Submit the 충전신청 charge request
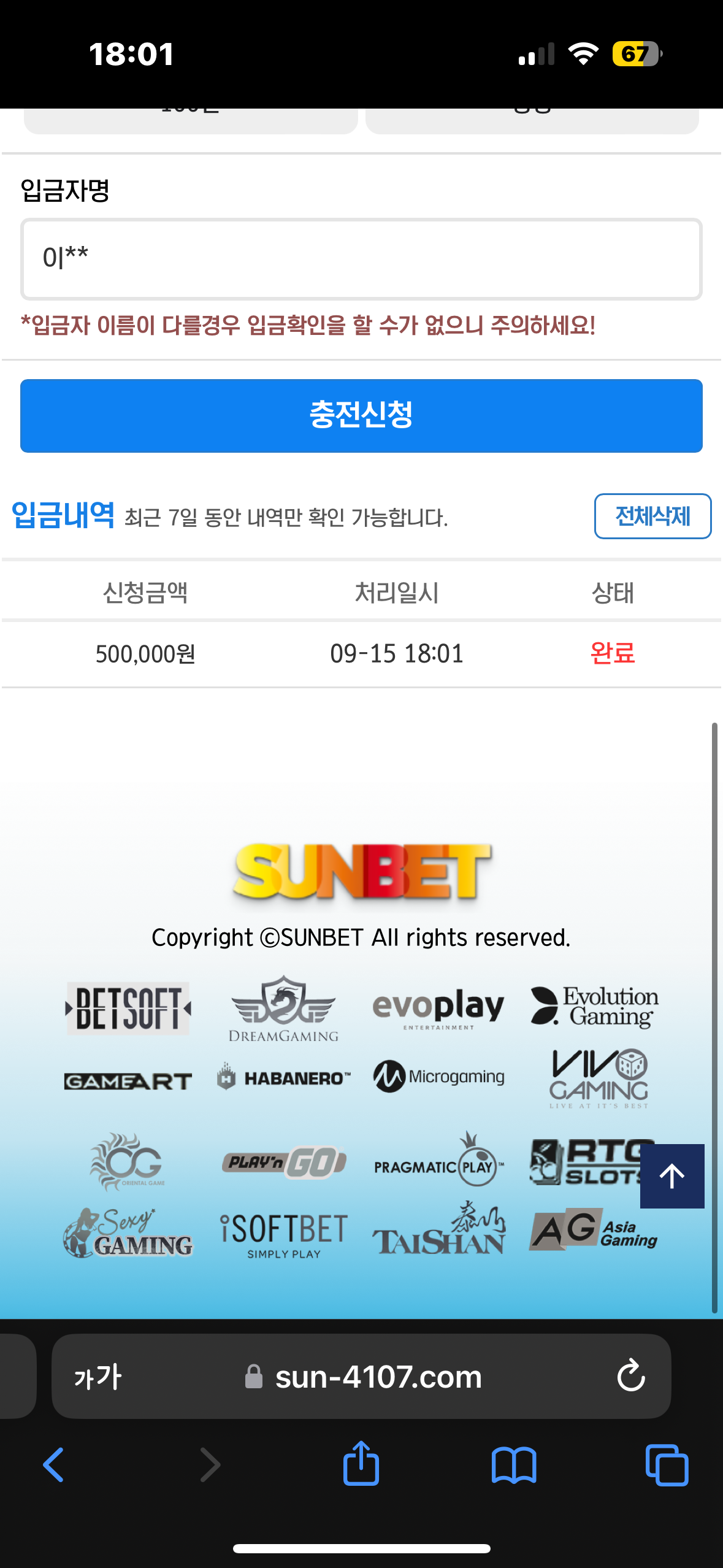 361,416
